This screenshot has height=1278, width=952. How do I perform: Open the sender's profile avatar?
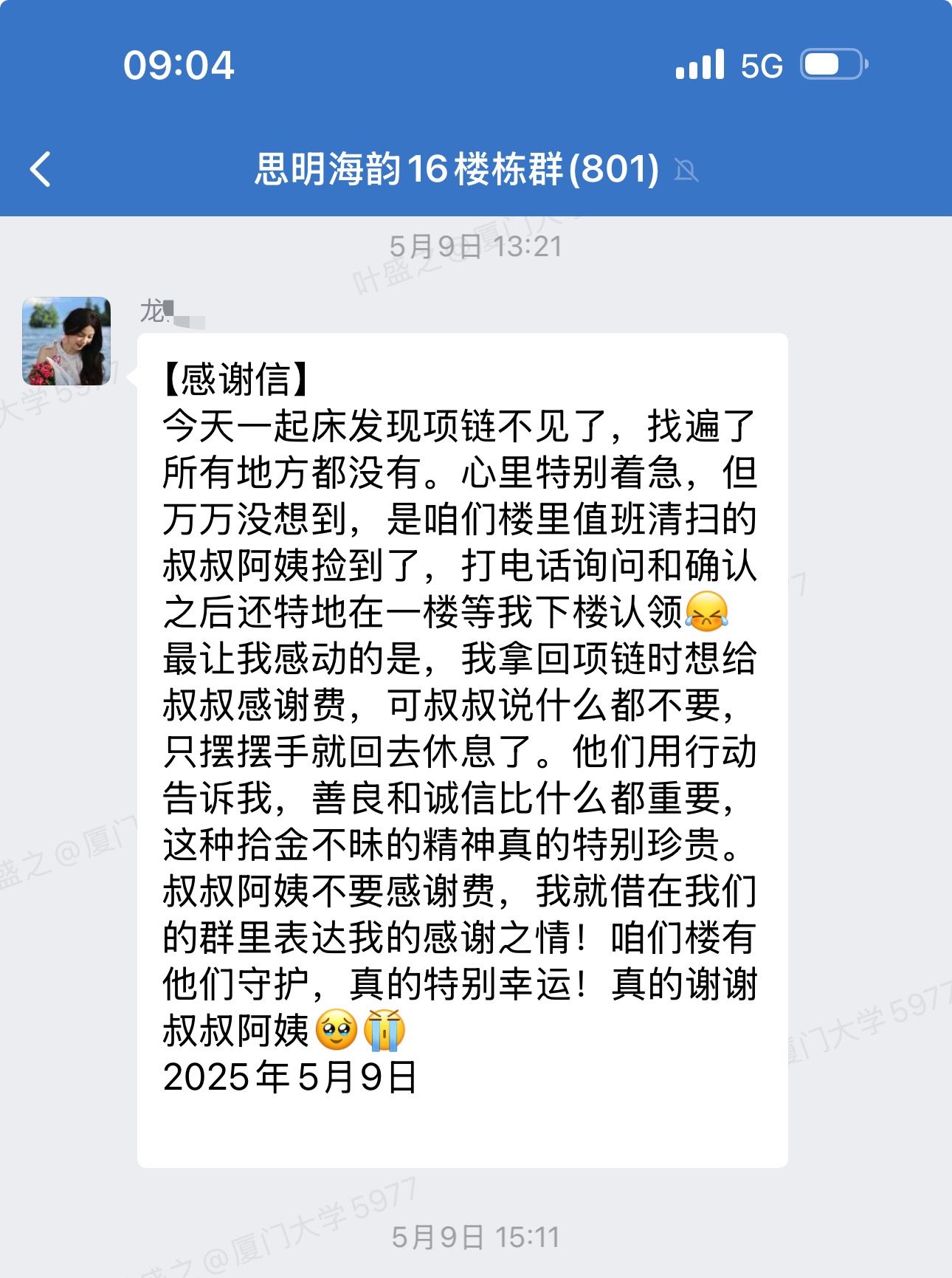(66, 341)
